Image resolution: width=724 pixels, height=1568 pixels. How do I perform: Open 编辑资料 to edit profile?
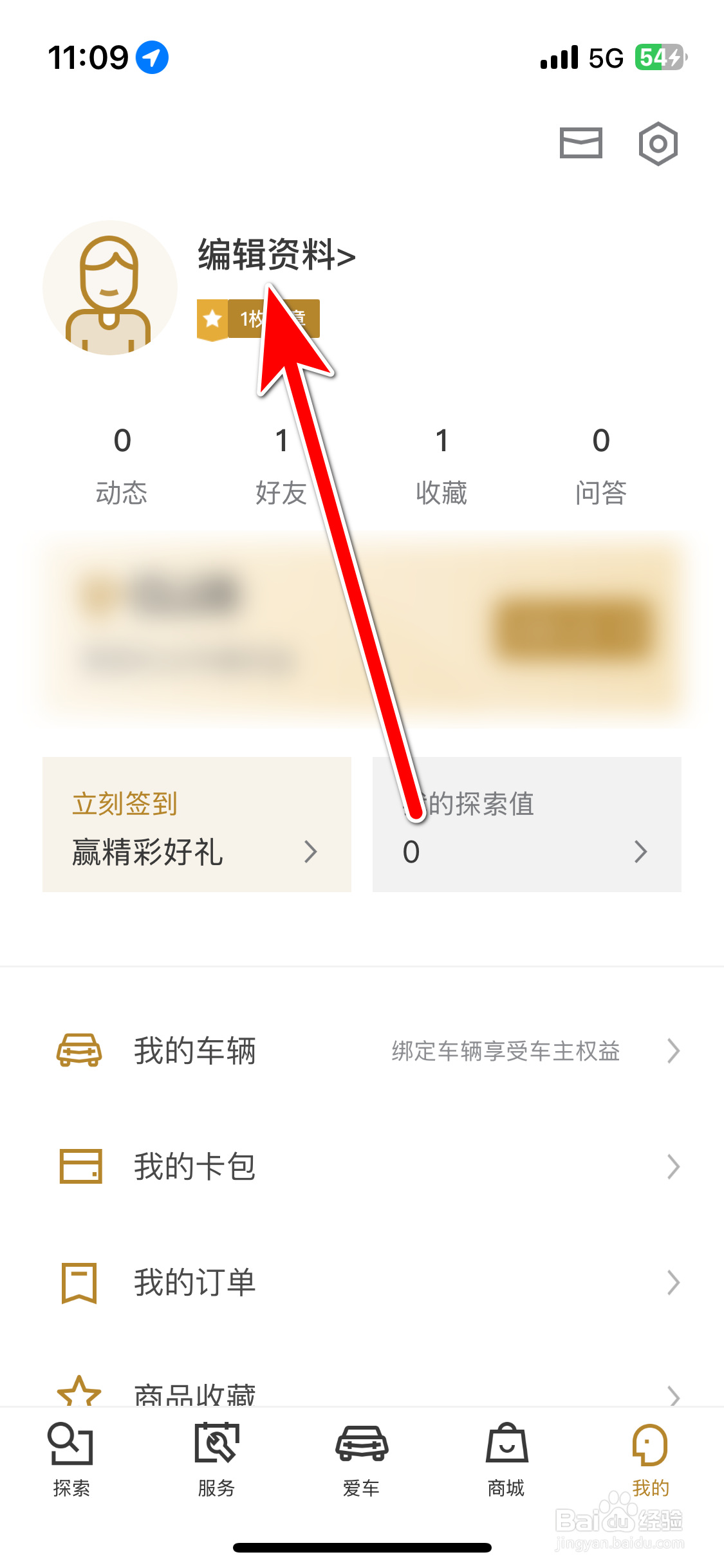[273, 256]
